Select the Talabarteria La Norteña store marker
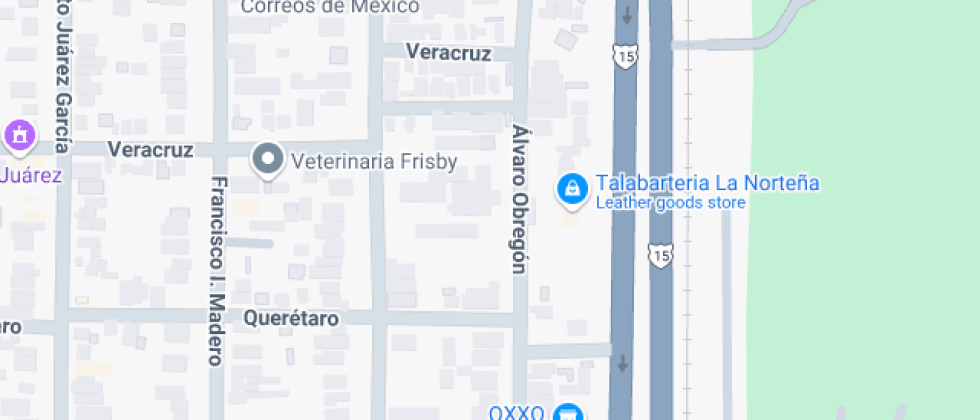 (x=572, y=189)
